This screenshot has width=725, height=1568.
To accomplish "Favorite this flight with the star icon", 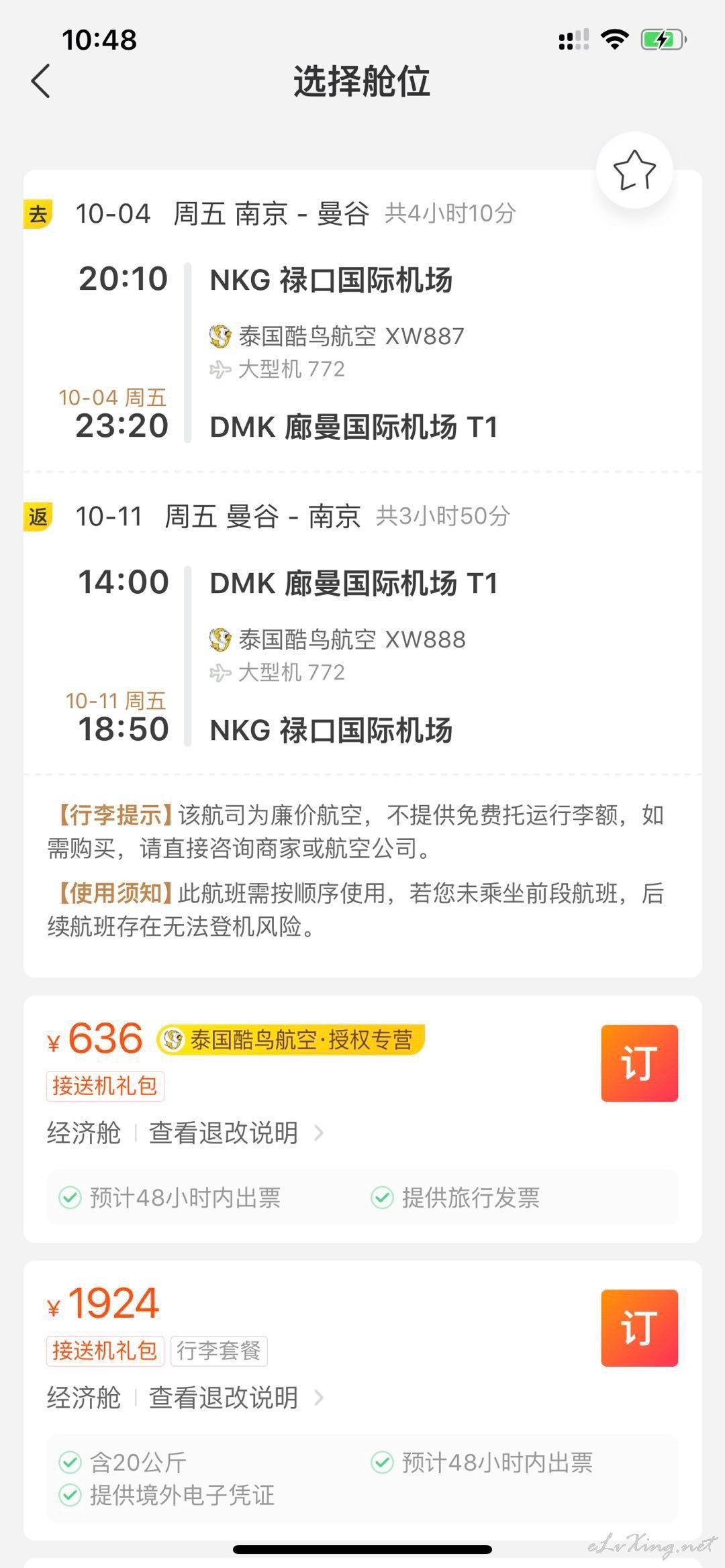I will click(634, 170).
